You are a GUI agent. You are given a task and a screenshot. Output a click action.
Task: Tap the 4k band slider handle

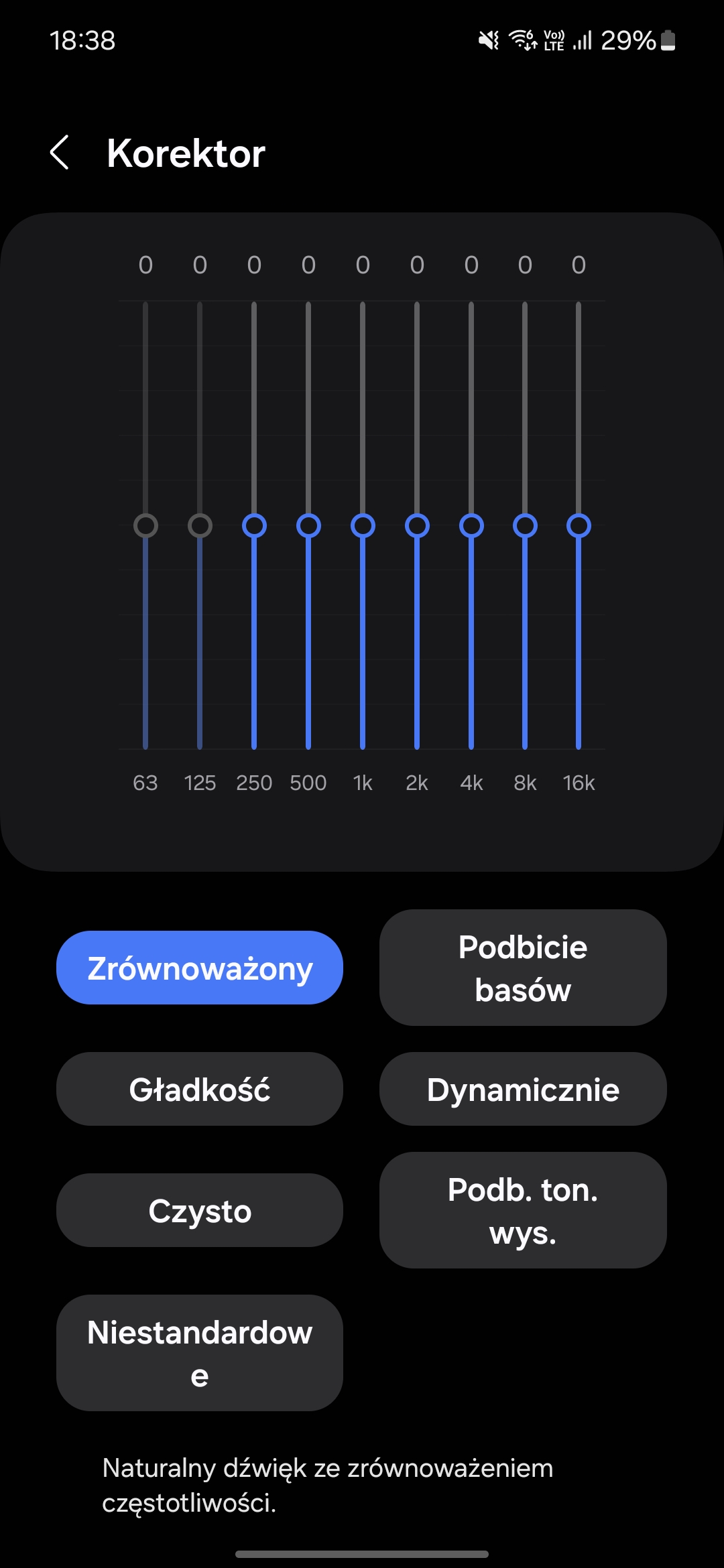(471, 526)
